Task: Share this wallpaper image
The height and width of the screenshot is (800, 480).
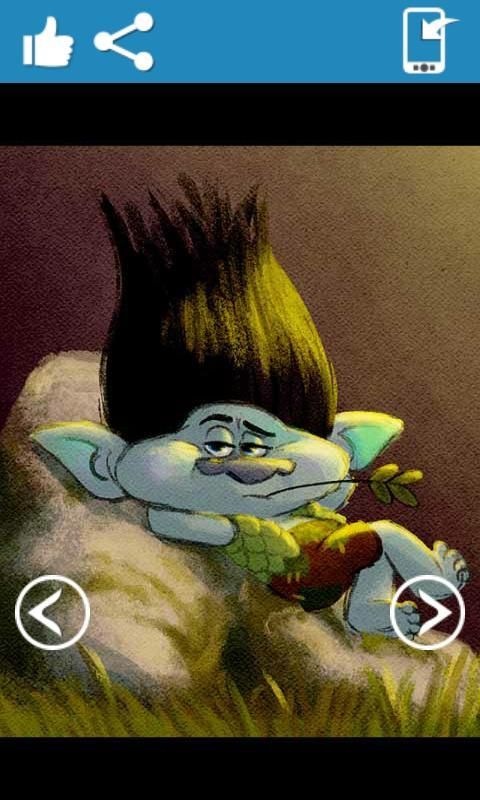Action: 124,41
